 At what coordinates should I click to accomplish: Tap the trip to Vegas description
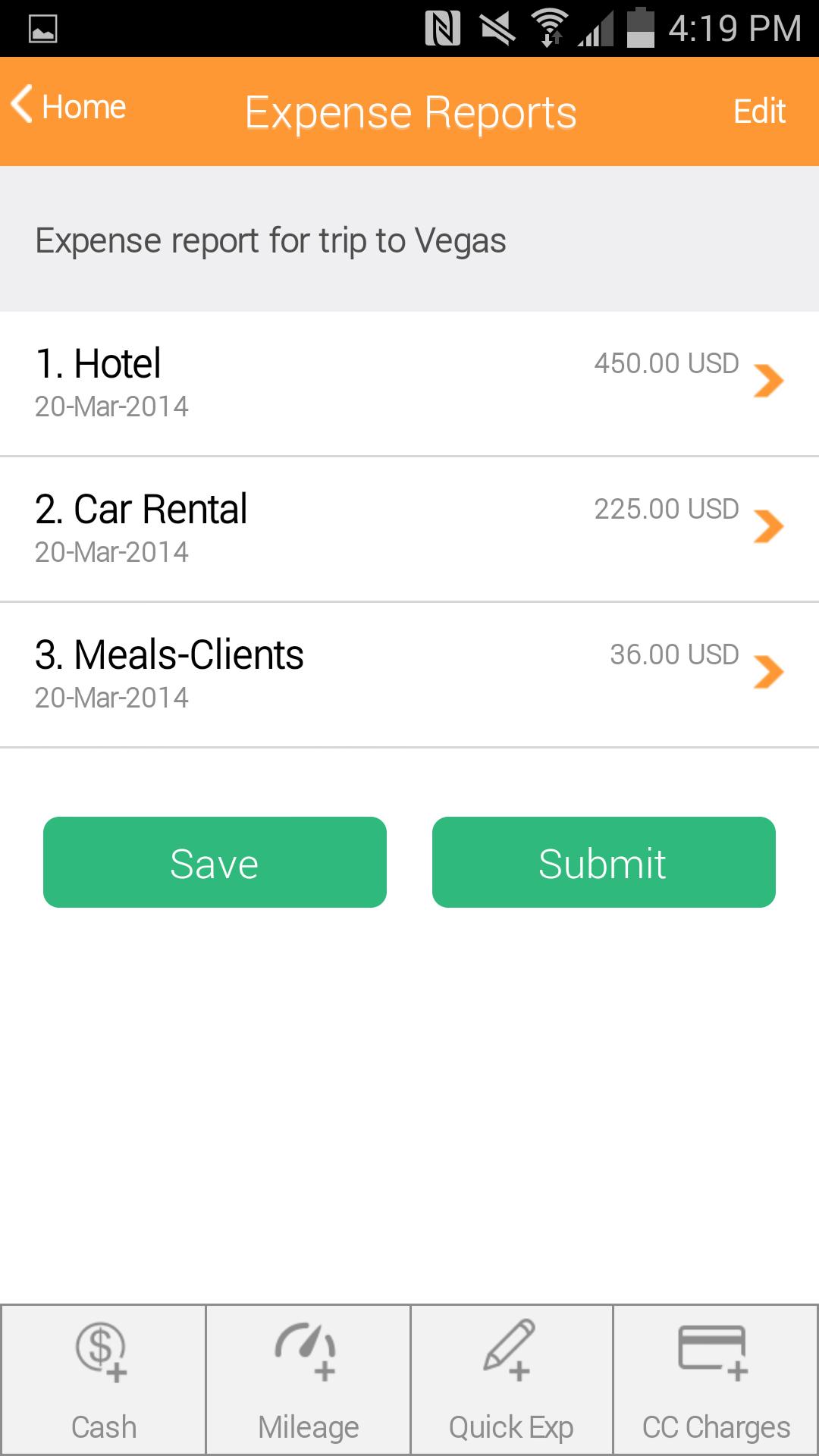271,240
